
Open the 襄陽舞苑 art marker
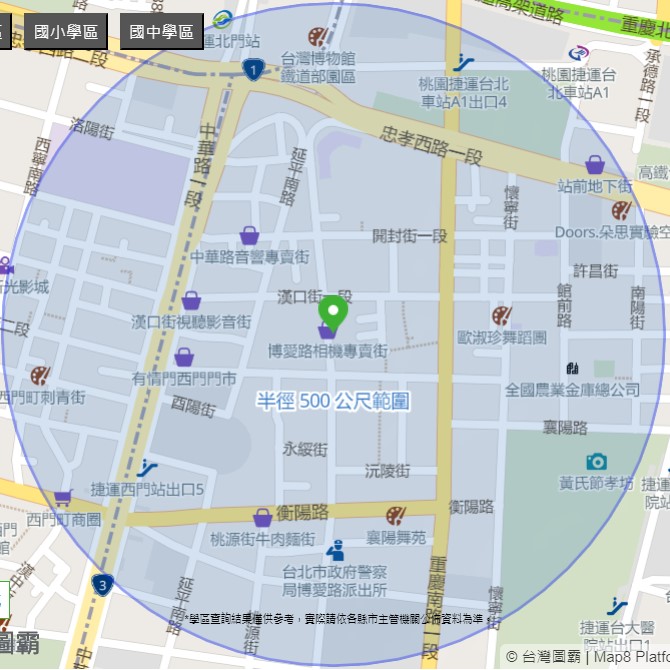(396, 516)
